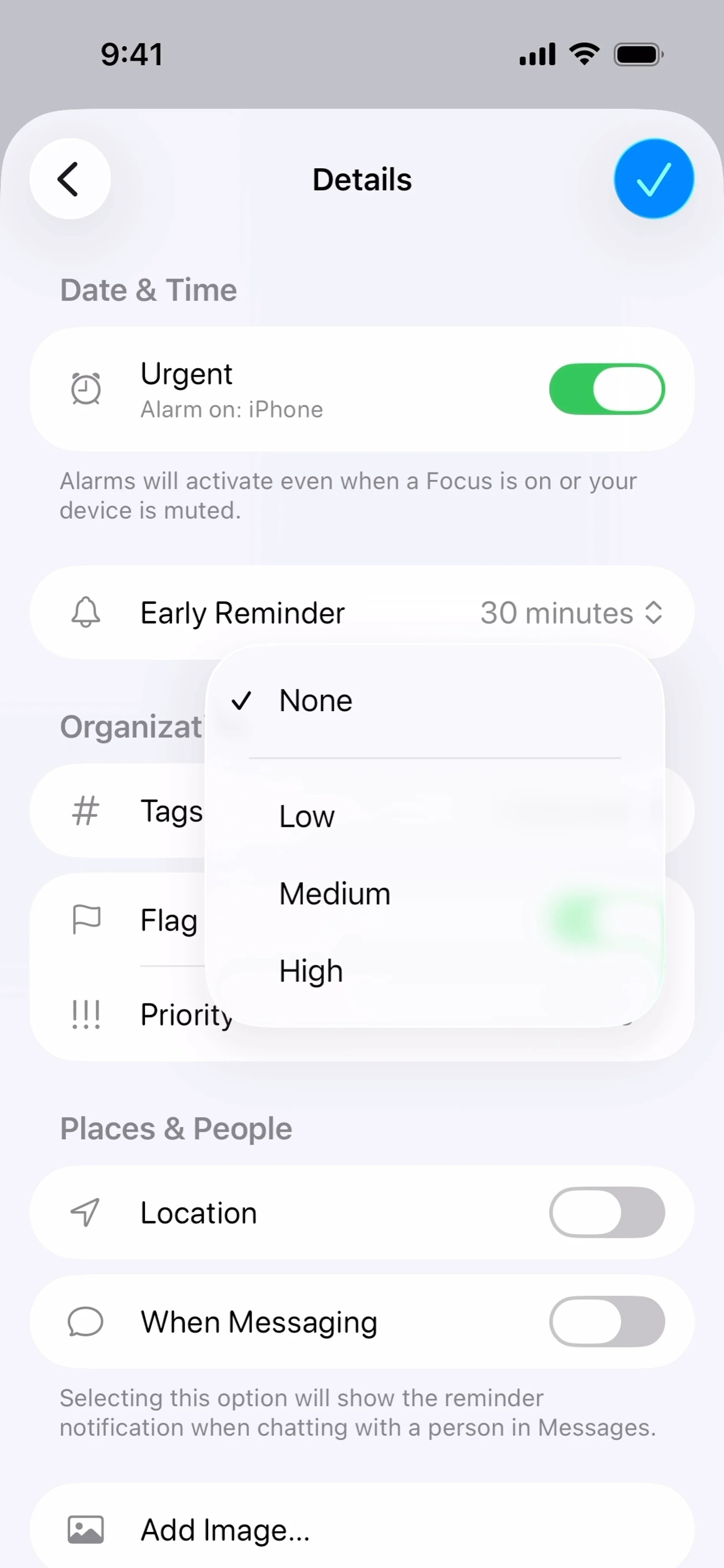This screenshot has height=1568, width=724.
Task: Confirm details with the blue checkmark
Action: tap(653, 179)
